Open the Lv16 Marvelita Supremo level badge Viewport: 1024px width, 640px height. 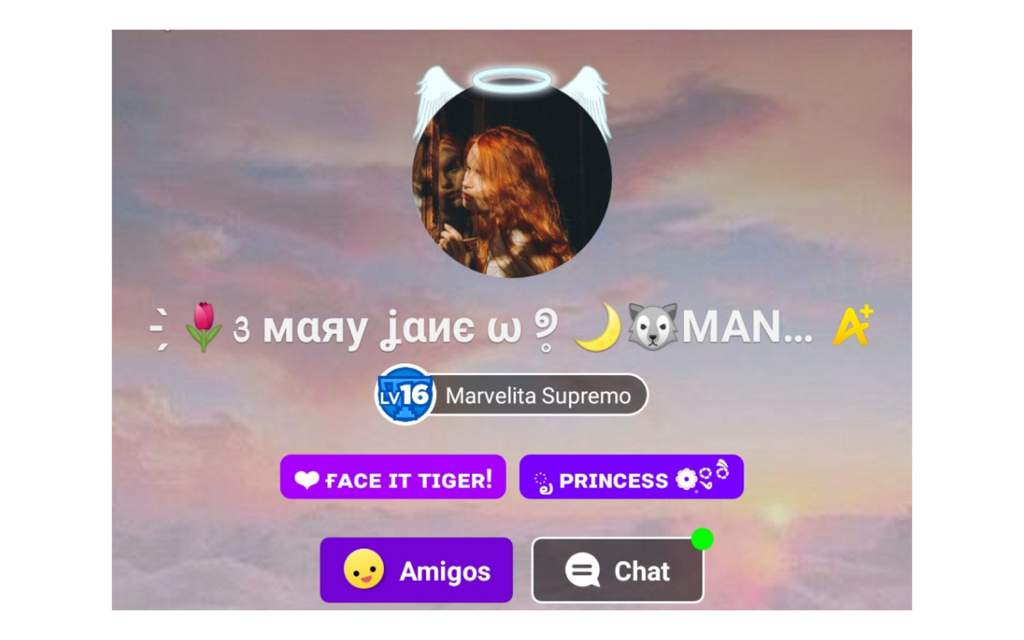click(x=511, y=395)
